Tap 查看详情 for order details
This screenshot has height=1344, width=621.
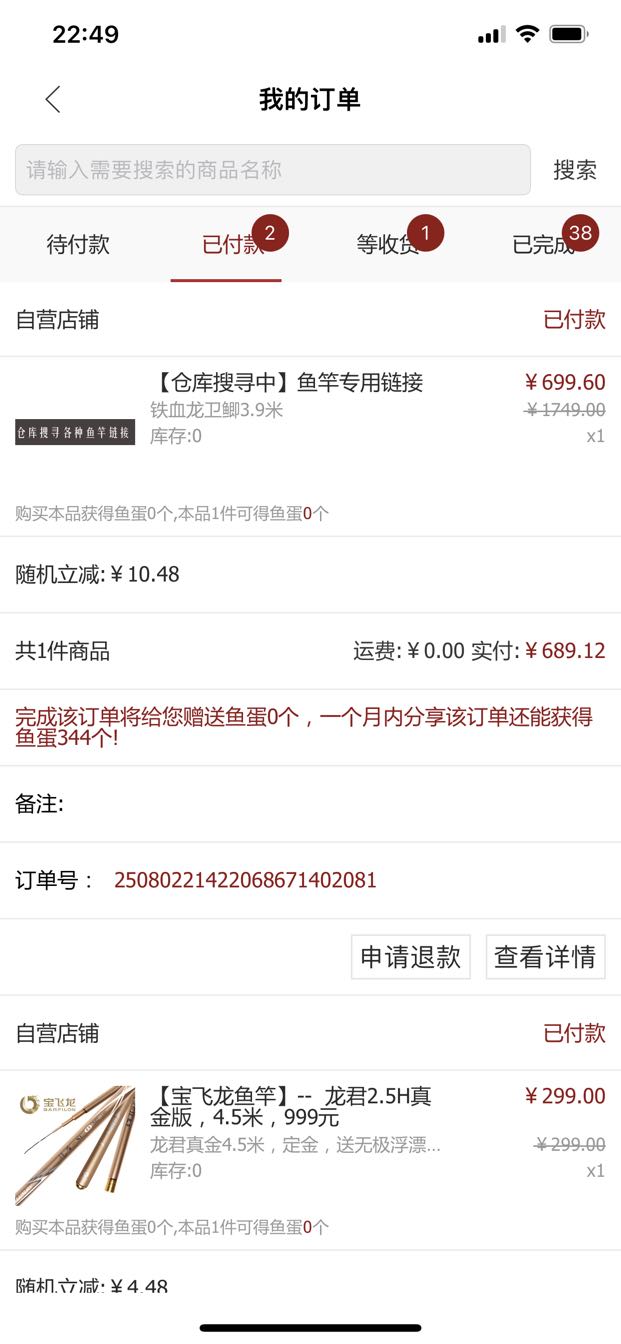pos(545,957)
